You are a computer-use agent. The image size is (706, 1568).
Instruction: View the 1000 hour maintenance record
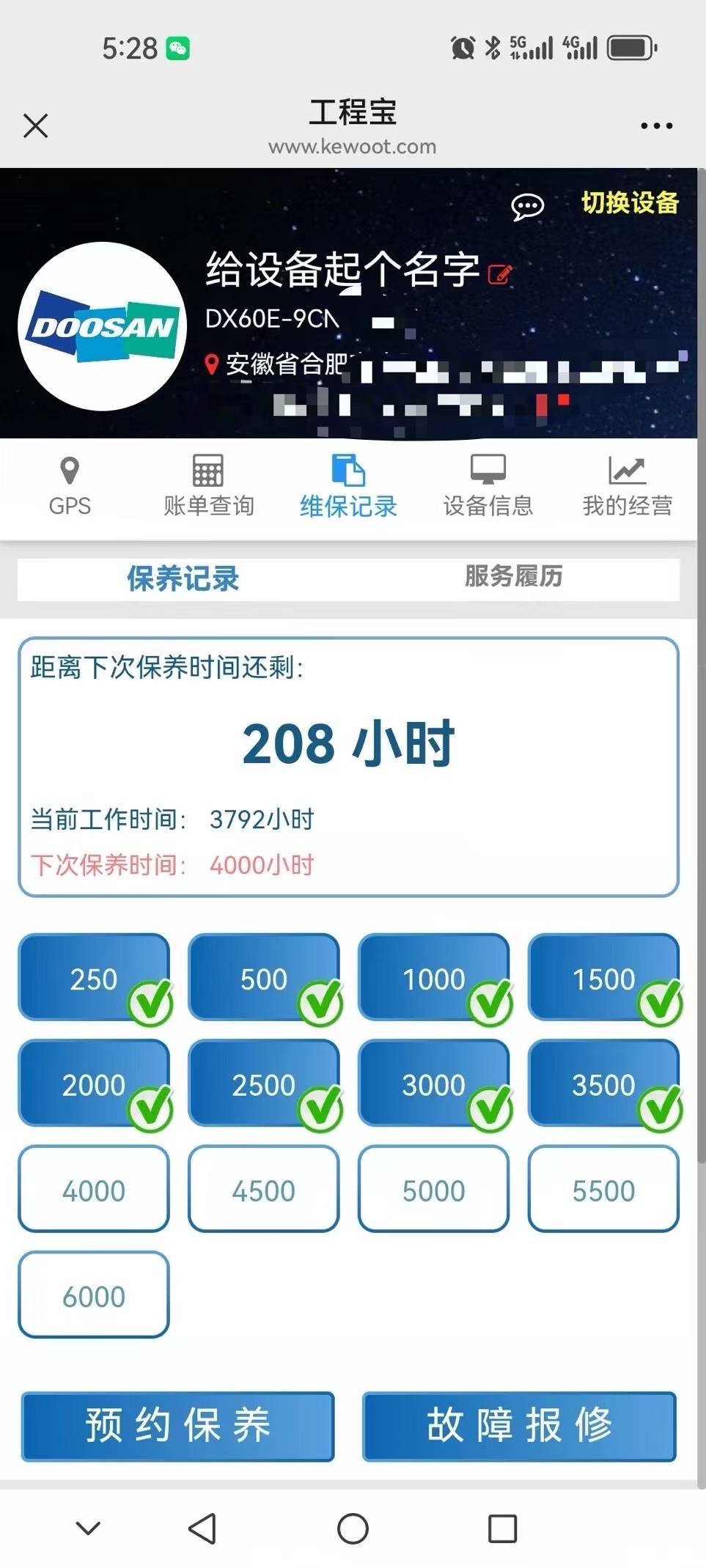point(433,978)
